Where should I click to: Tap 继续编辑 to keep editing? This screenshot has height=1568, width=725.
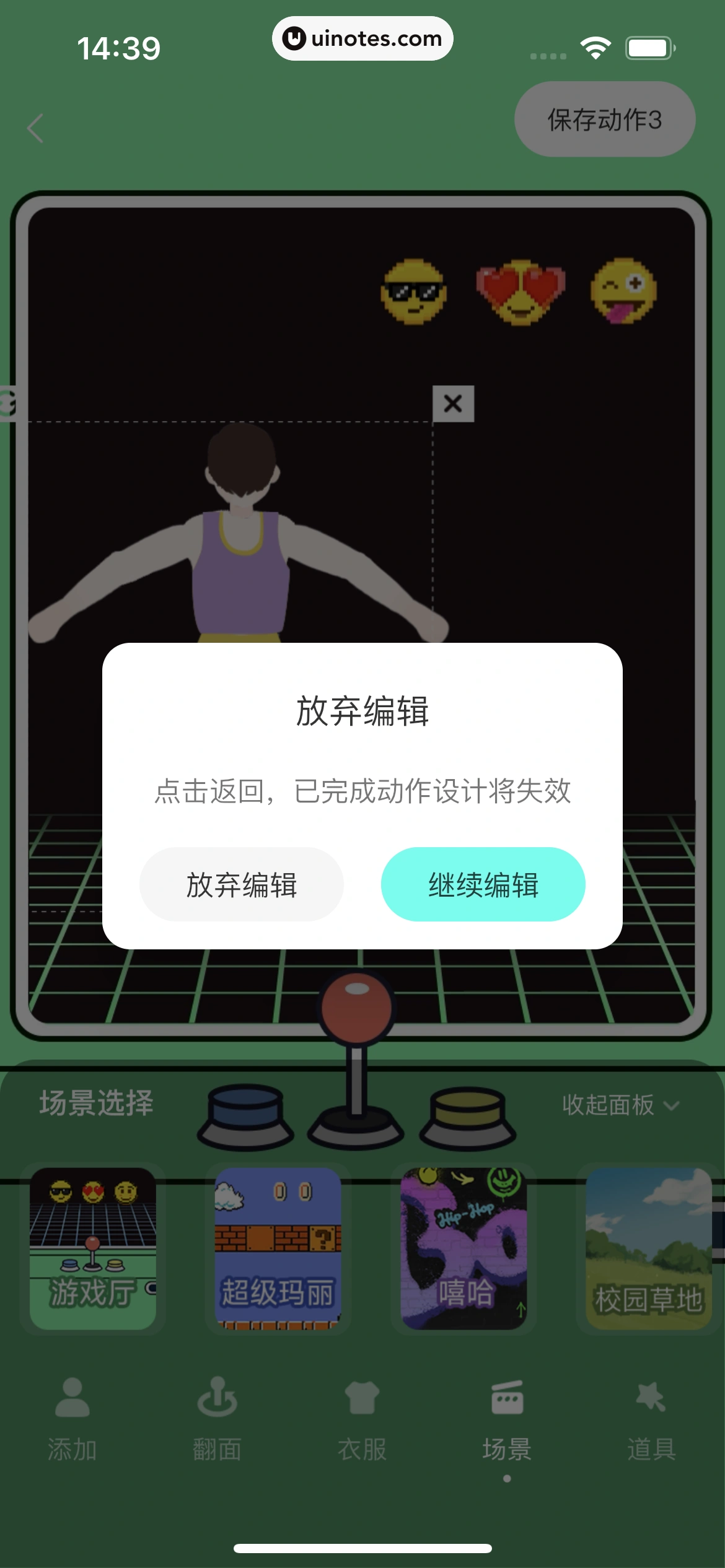pos(484,884)
